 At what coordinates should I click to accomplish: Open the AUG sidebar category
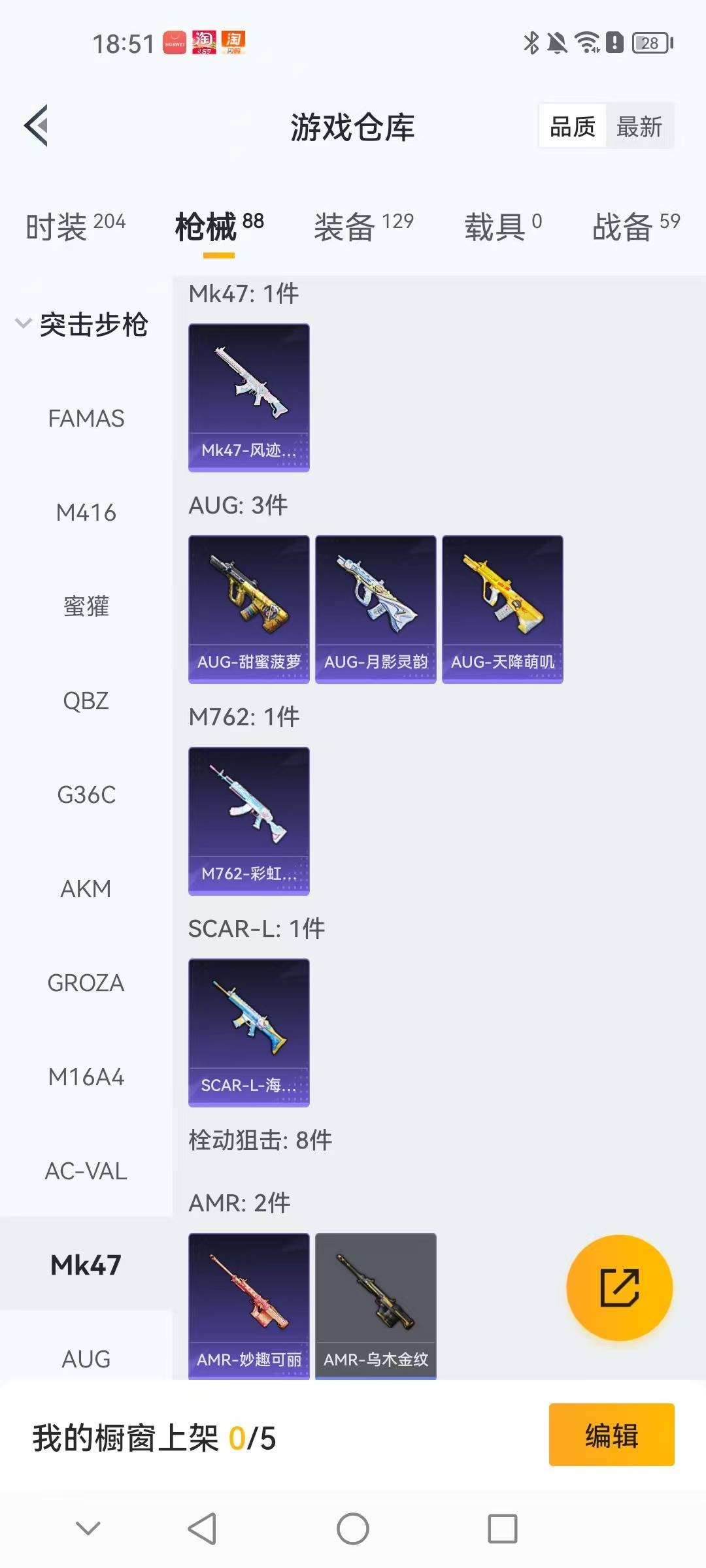pyautogui.click(x=86, y=1358)
